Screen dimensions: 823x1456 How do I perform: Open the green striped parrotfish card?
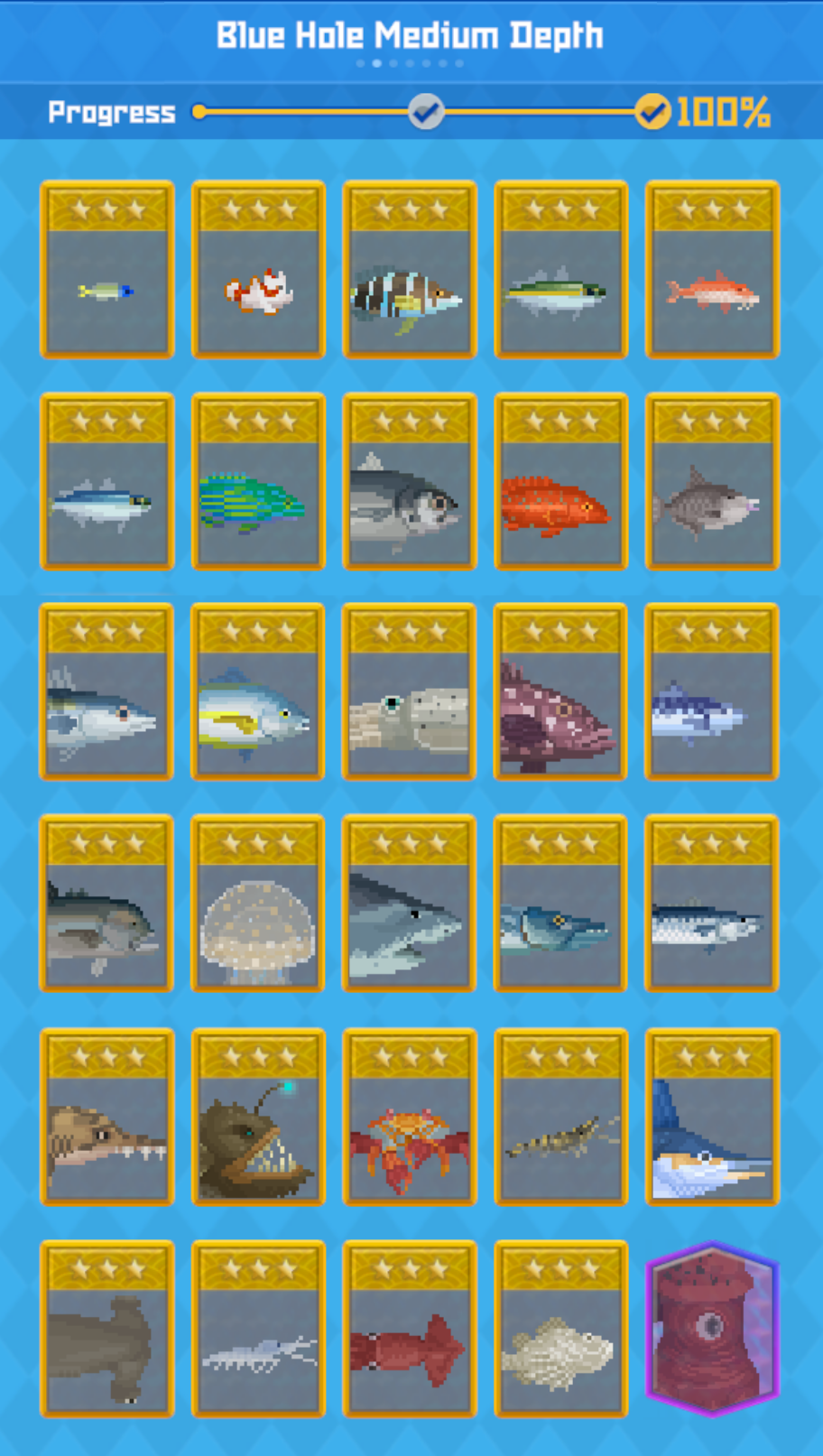pyautogui.click(x=258, y=481)
